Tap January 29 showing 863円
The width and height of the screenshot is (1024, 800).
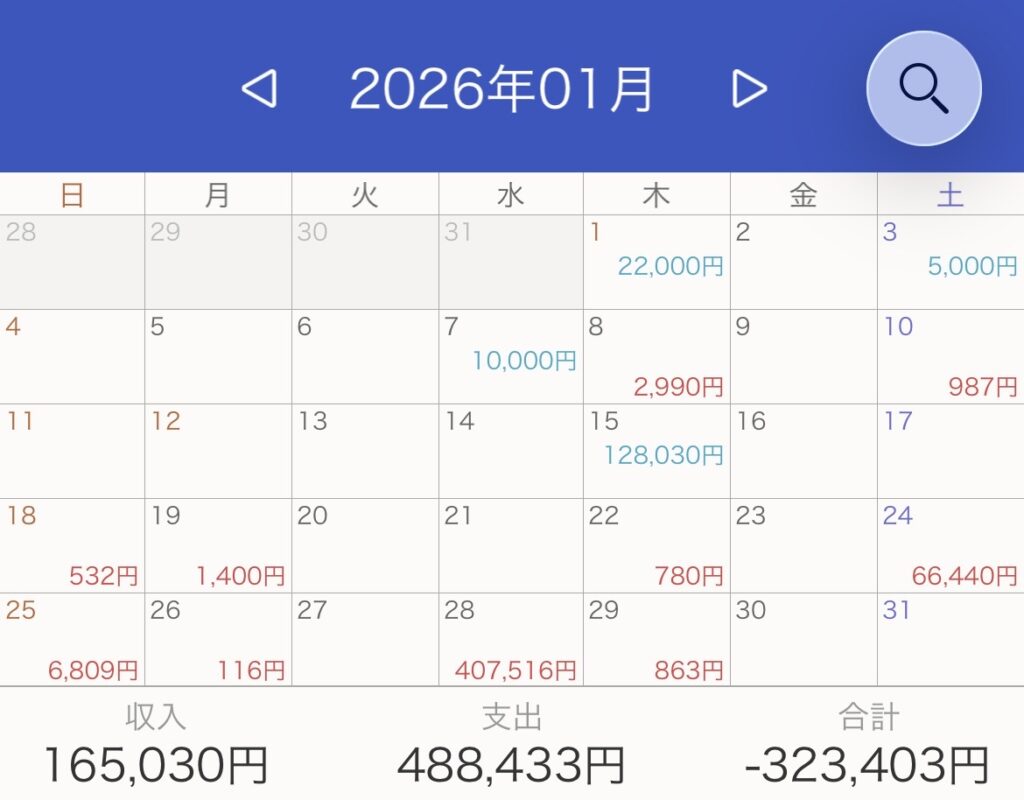[657, 640]
